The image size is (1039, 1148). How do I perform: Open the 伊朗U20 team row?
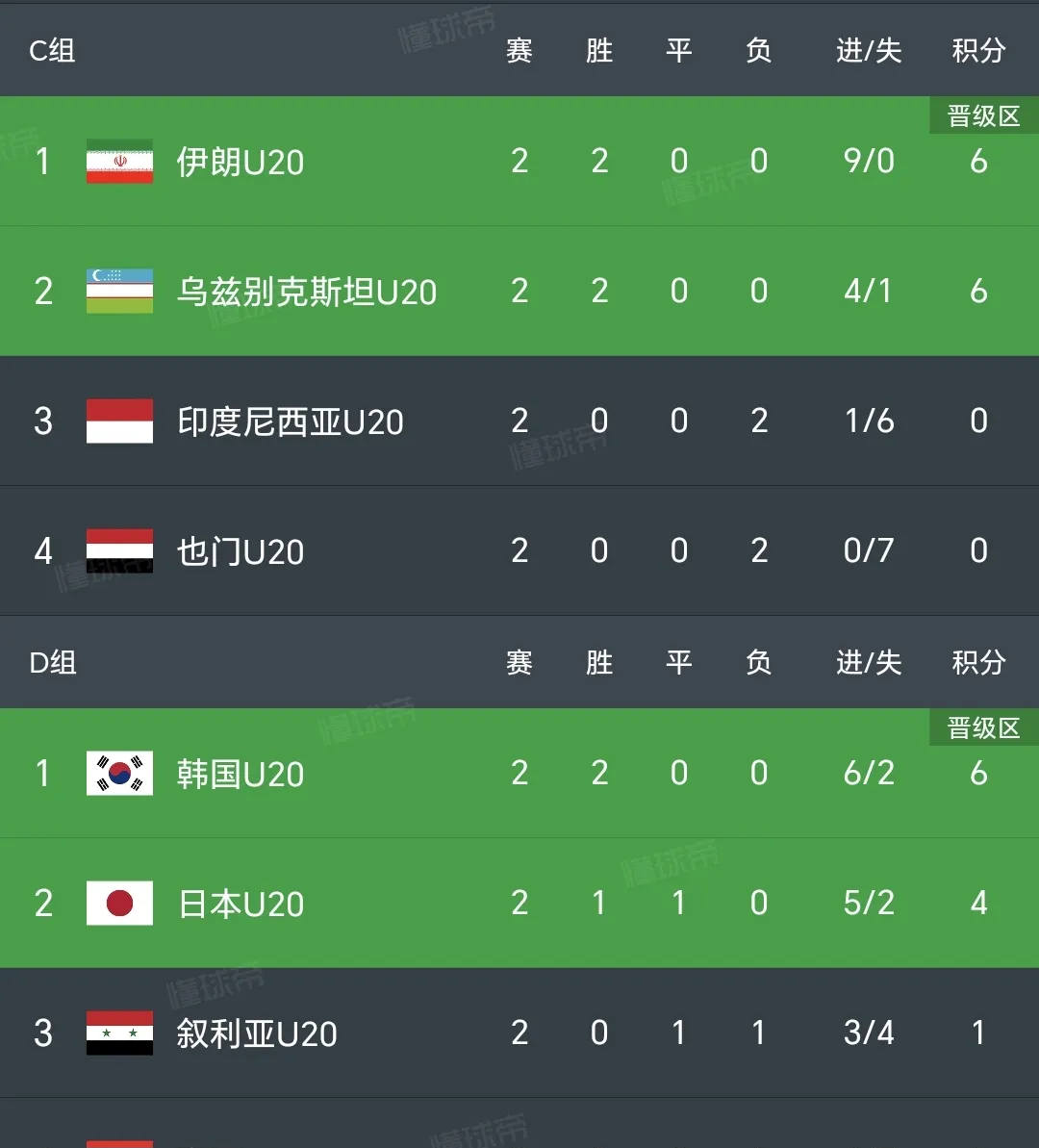tap(241, 162)
